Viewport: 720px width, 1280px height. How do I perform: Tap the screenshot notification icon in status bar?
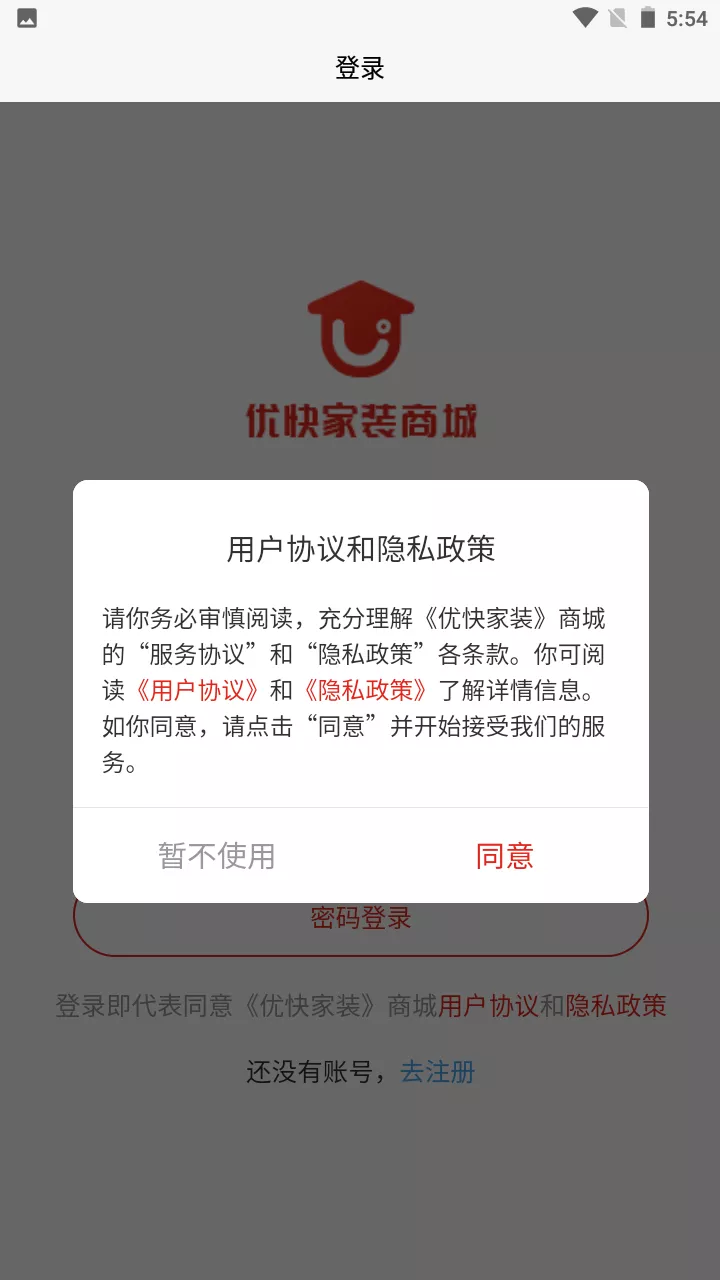tap(25, 17)
